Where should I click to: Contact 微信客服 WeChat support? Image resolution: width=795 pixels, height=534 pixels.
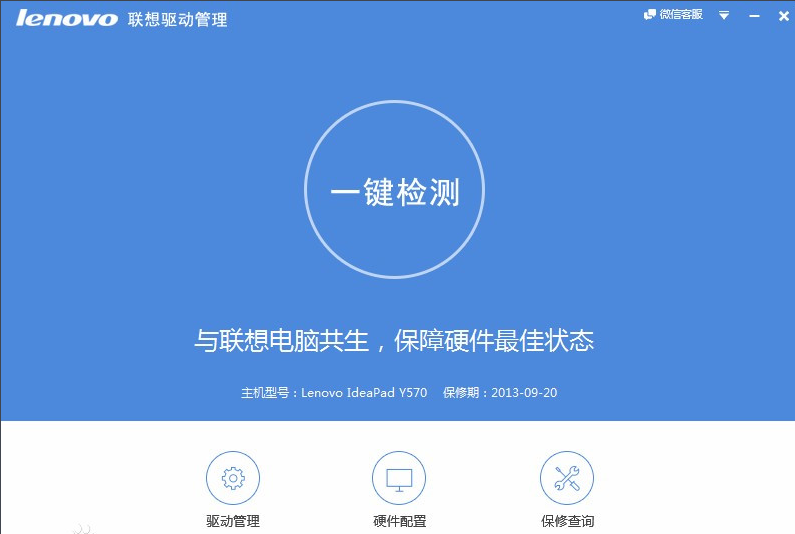click(x=673, y=15)
